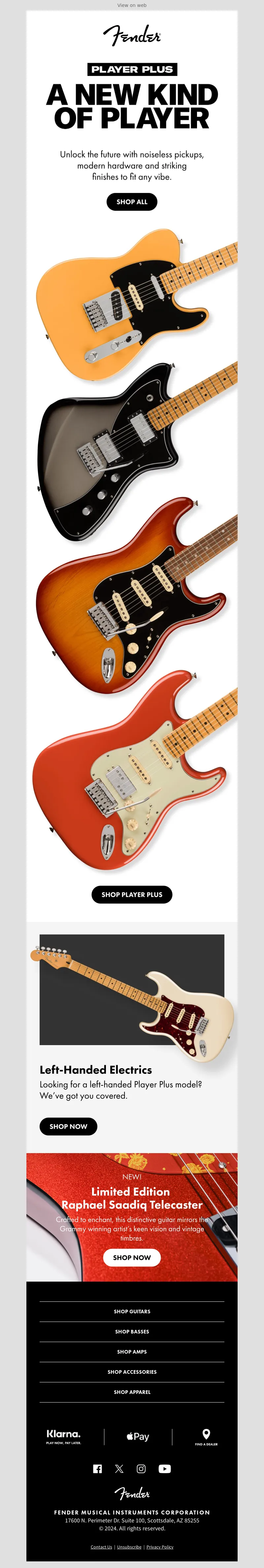The height and width of the screenshot is (1568, 264).
Task: Open Fender's Facebook page
Action: [x=97, y=1468]
